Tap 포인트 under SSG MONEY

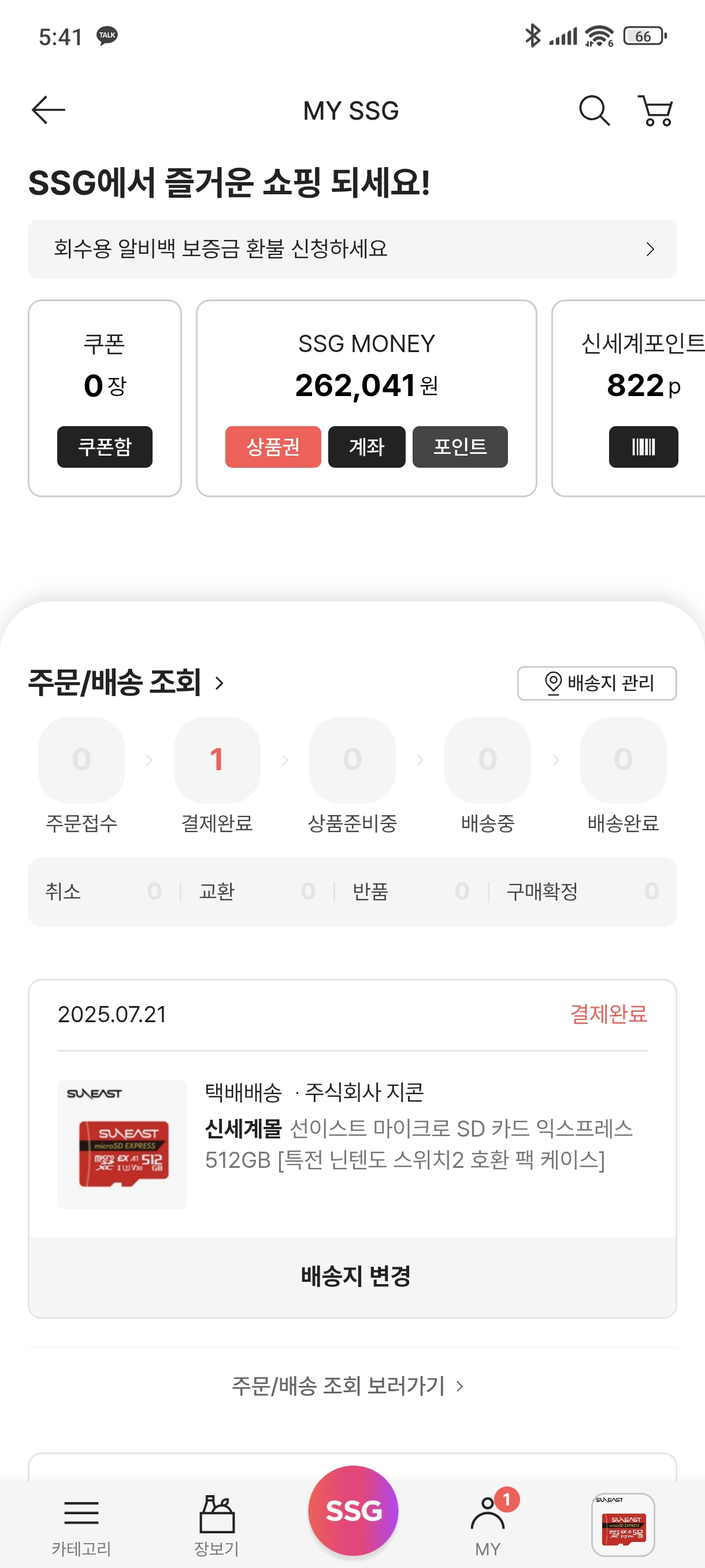(460, 447)
